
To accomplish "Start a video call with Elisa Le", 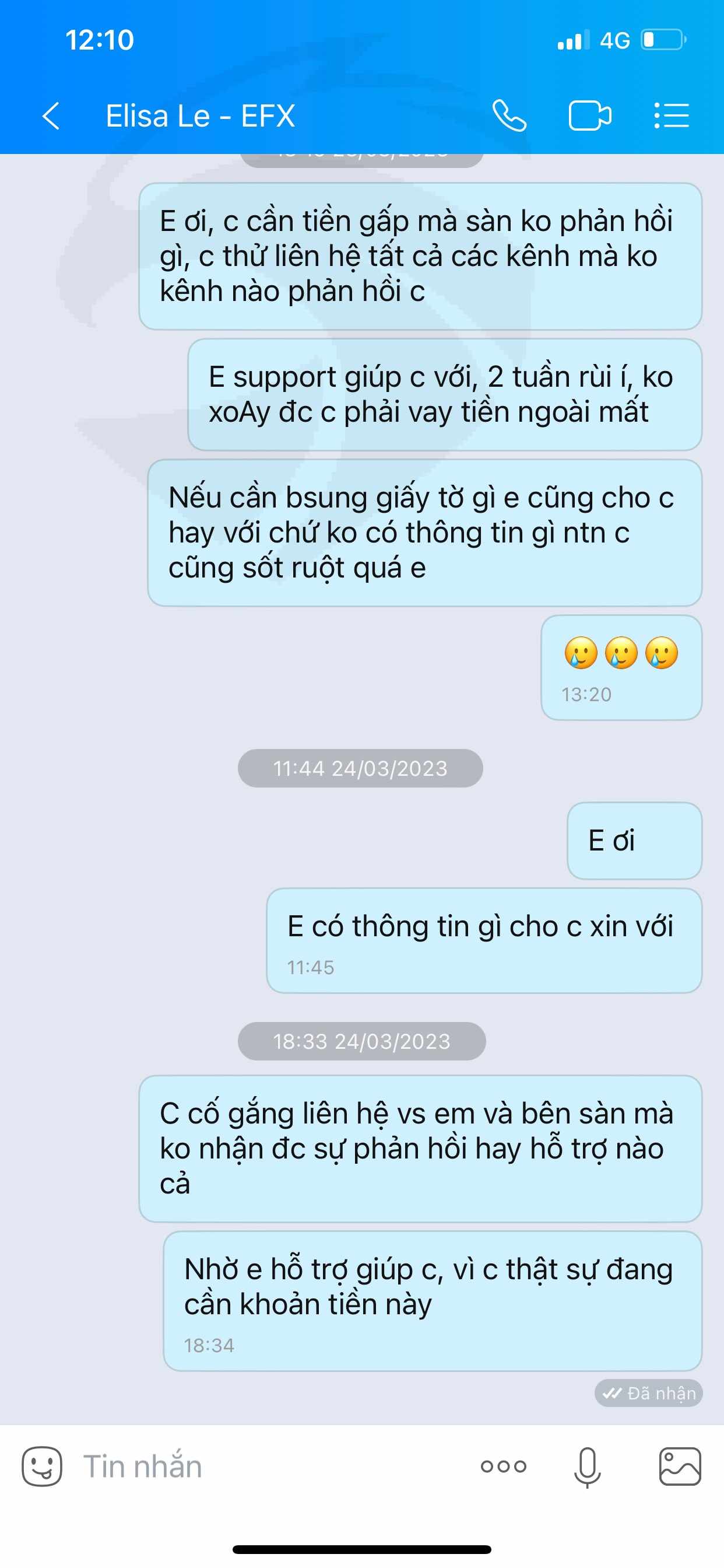I will (589, 116).
